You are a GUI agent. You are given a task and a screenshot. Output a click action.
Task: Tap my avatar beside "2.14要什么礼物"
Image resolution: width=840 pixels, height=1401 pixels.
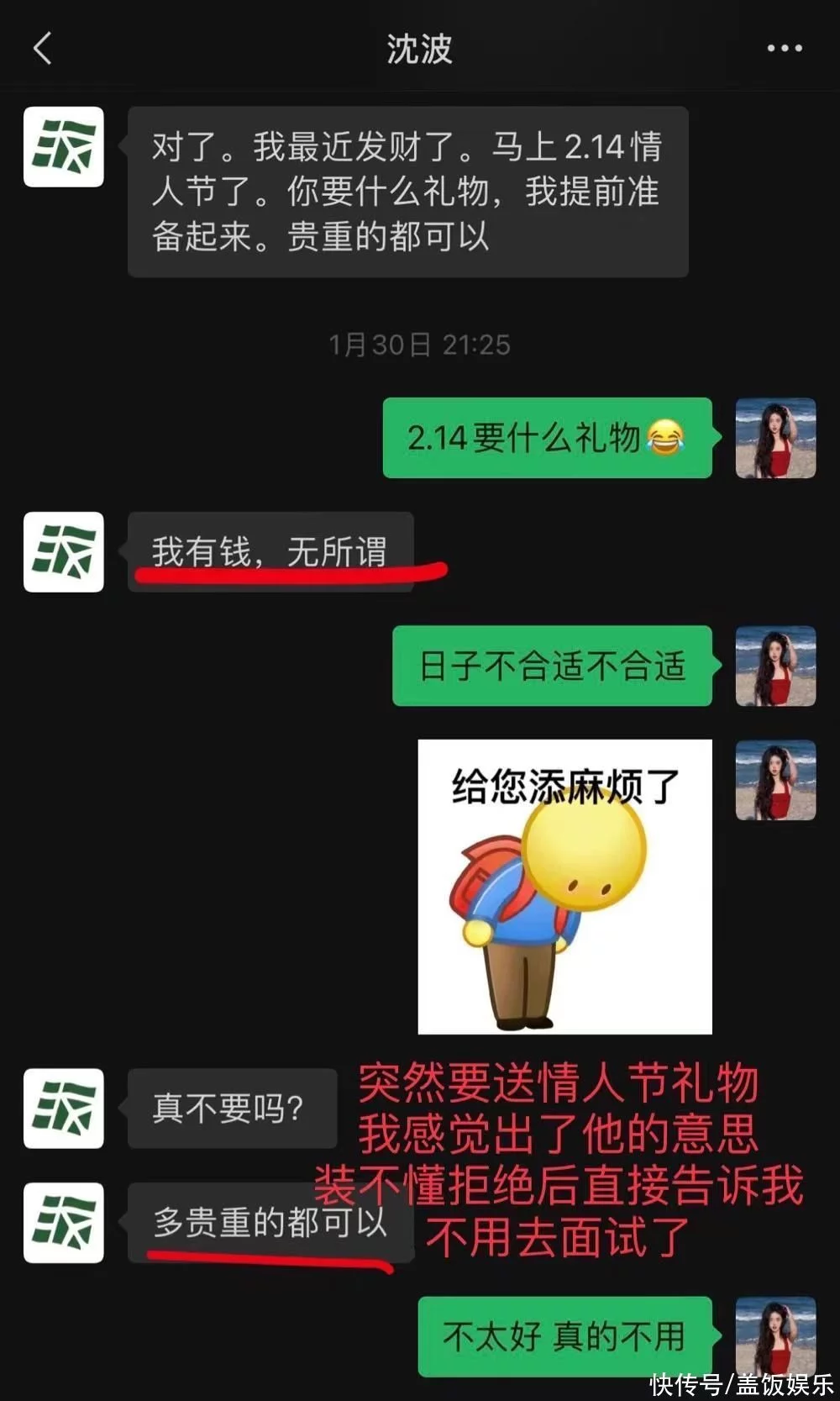[775, 438]
